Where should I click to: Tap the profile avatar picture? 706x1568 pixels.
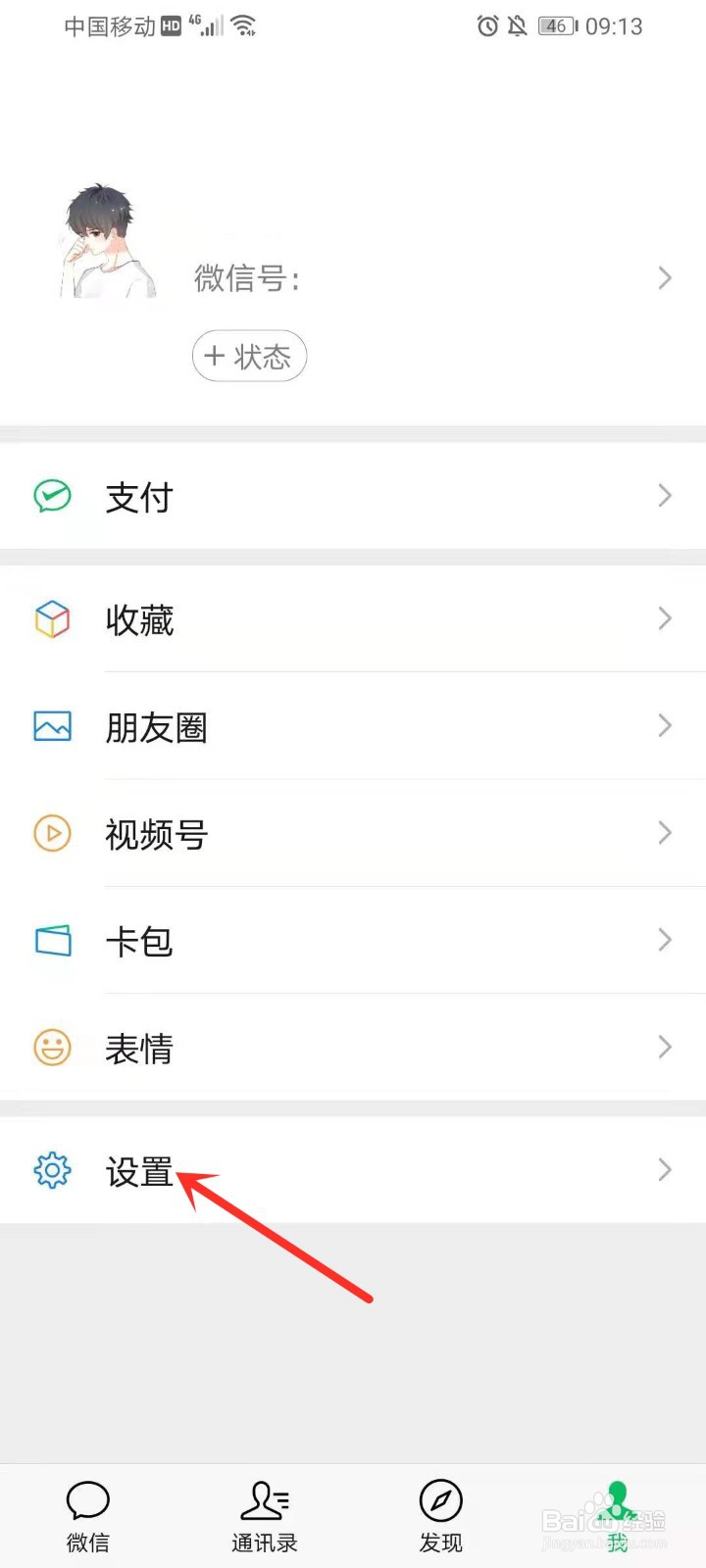(103, 240)
